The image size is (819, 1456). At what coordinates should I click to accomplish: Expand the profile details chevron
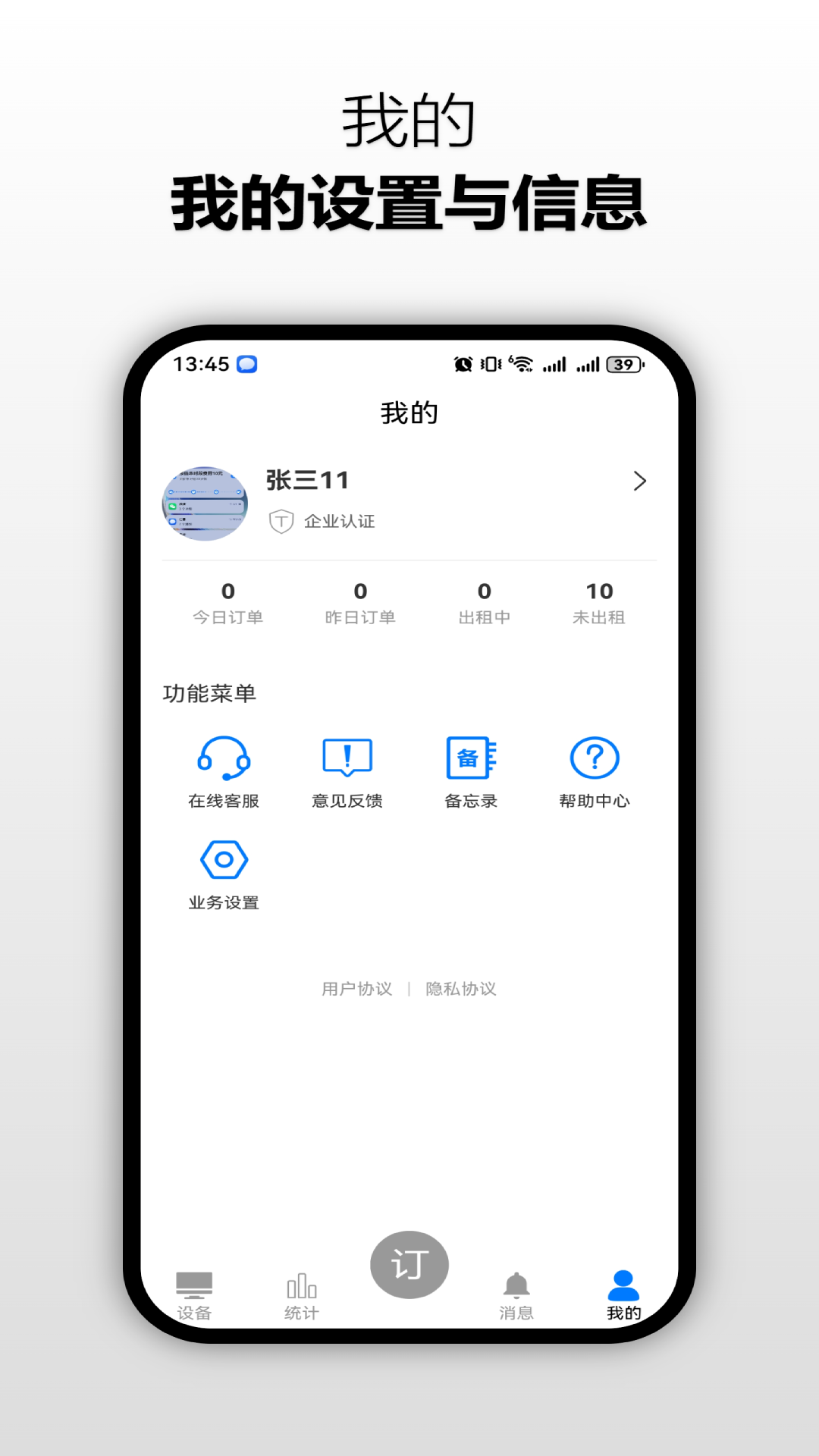(639, 482)
